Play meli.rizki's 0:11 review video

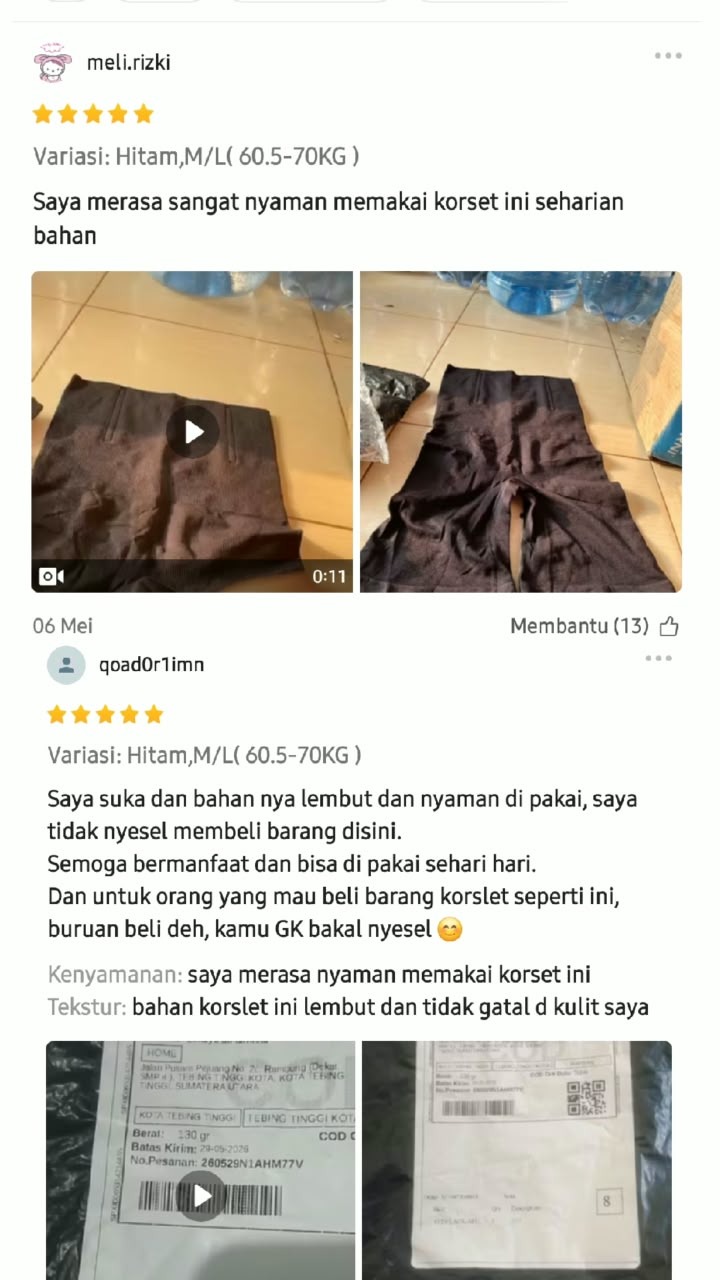pos(192,432)
